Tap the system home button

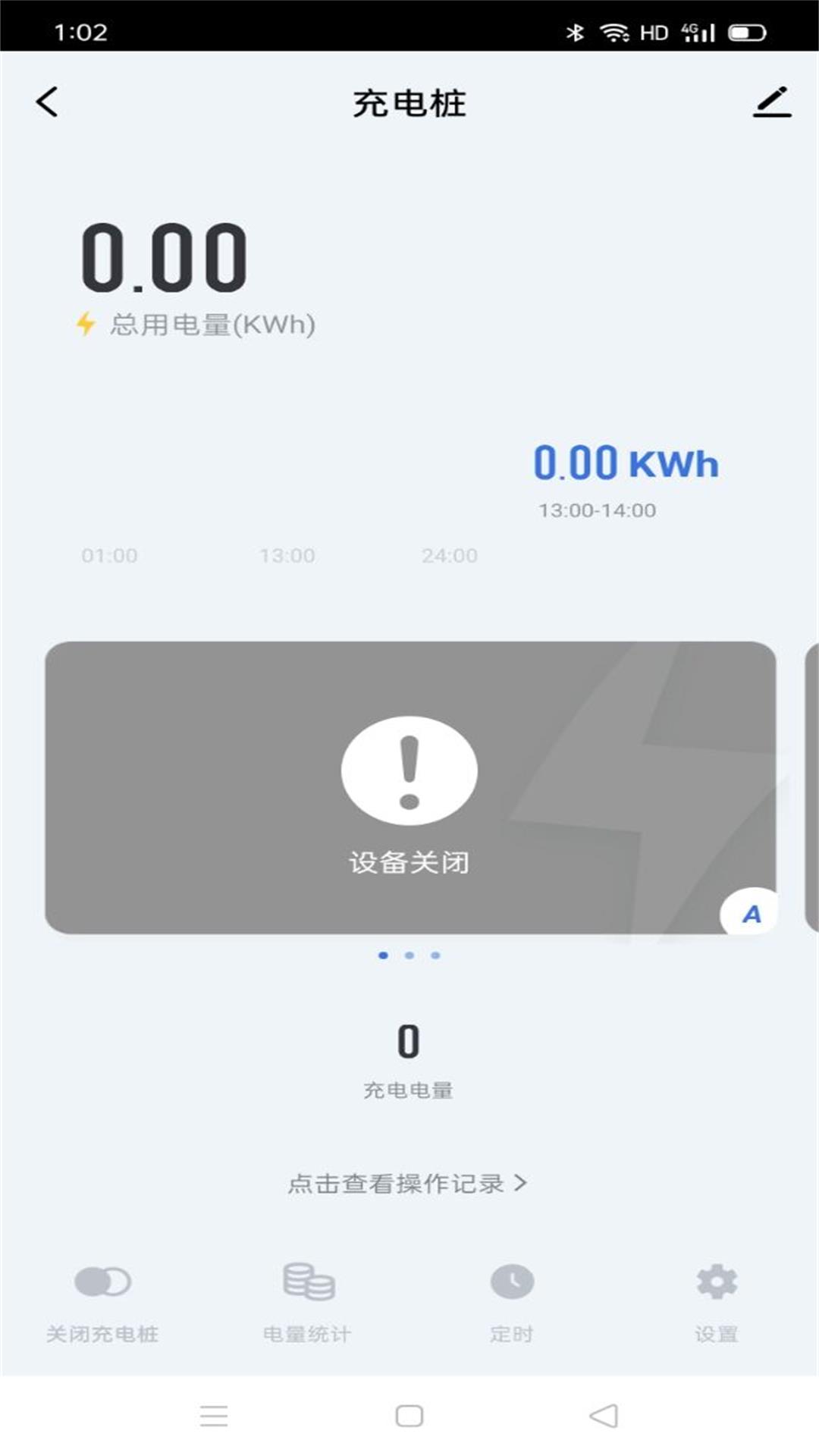[x=409, y=1415]
